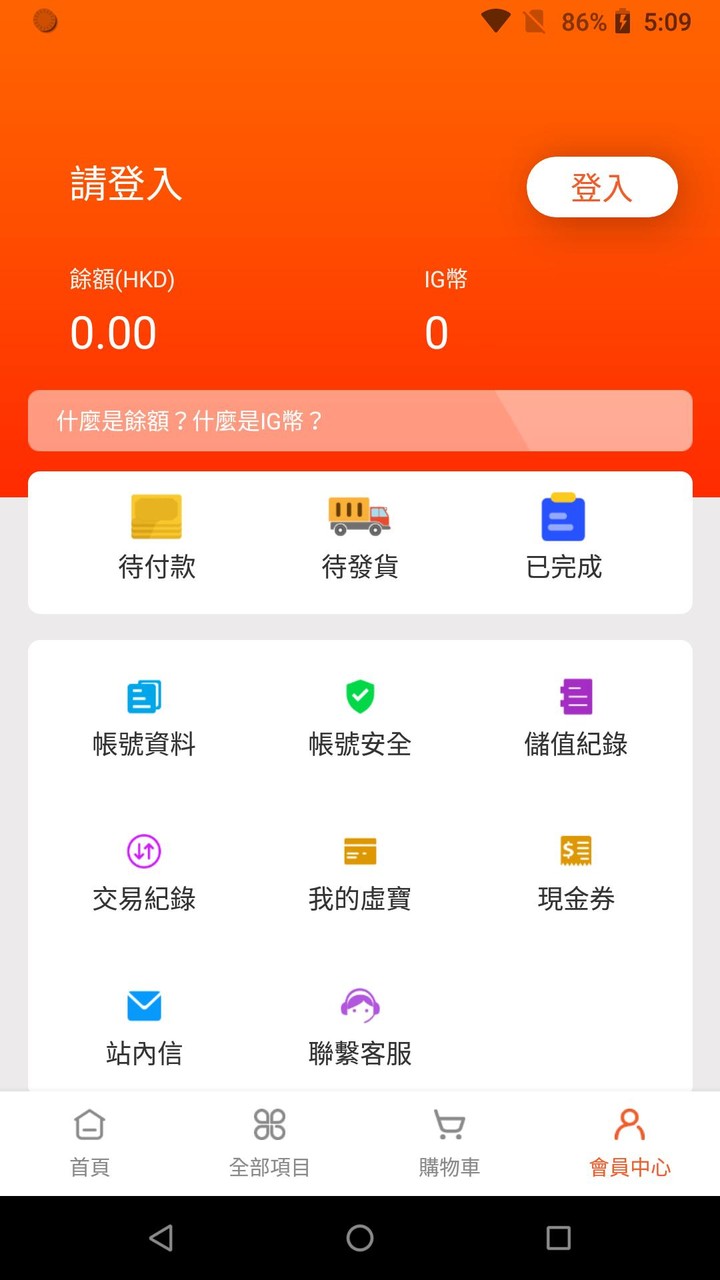Tap the 請登入 login prompt text
The height and width of the screenshot is (1280, 720).
[x=126, y=187]
